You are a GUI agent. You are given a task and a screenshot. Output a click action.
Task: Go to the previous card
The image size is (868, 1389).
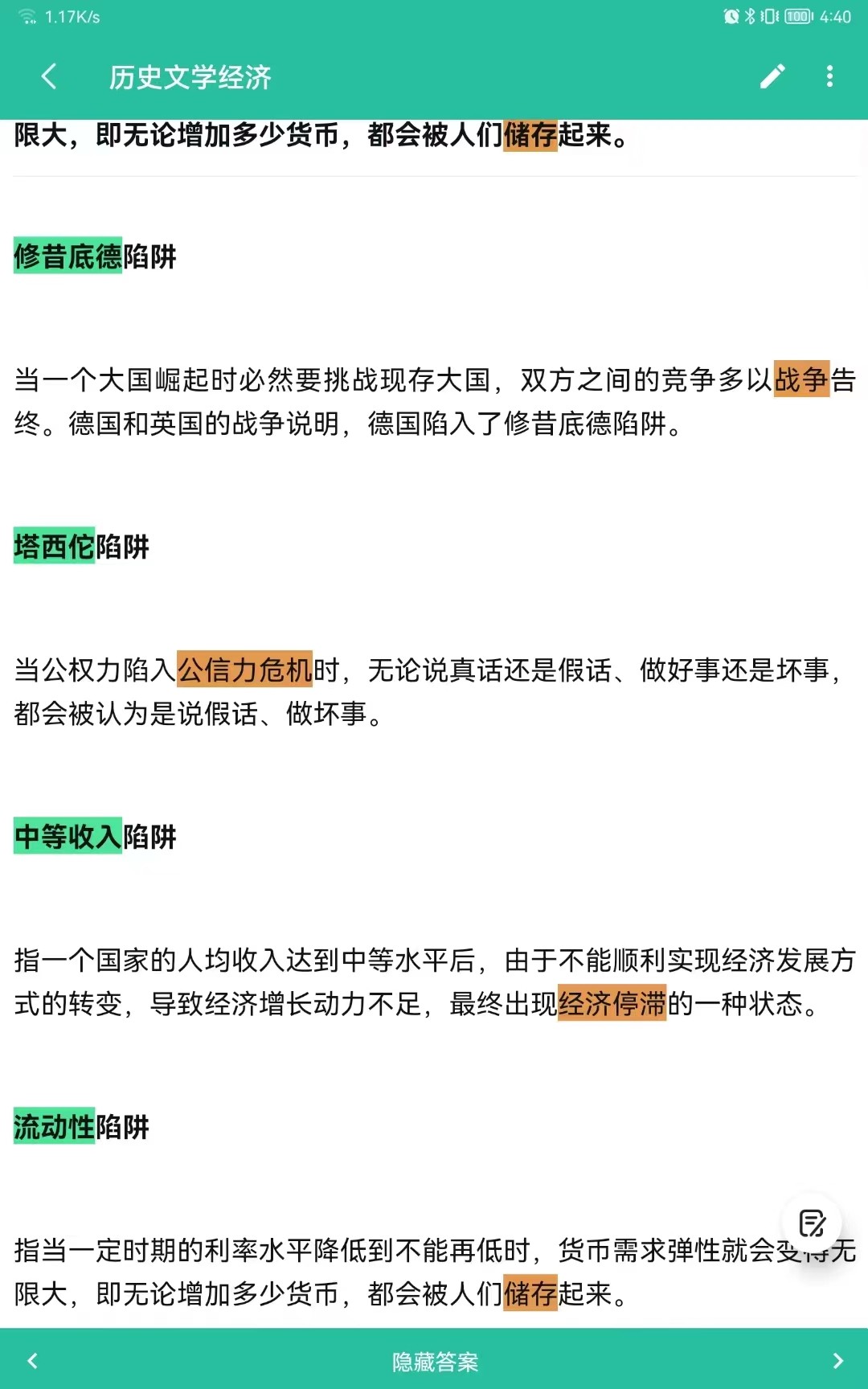pyautogui.click(x=33, y=1360)
